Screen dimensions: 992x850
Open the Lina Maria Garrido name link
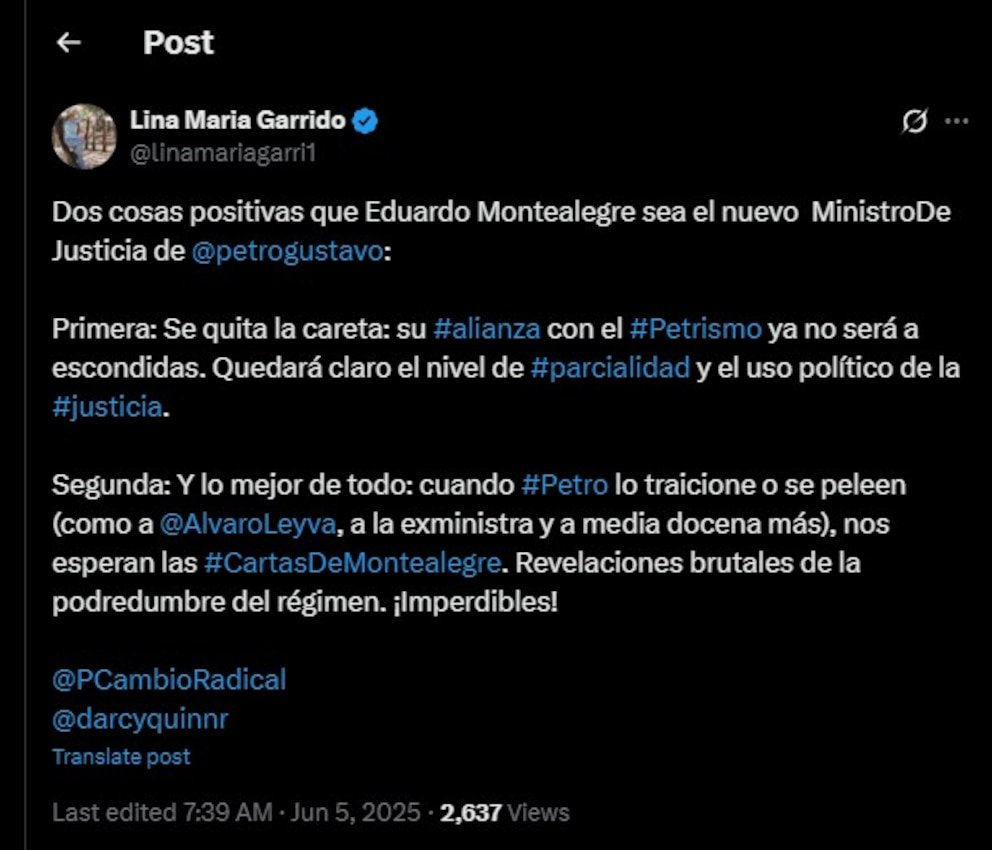237,121
